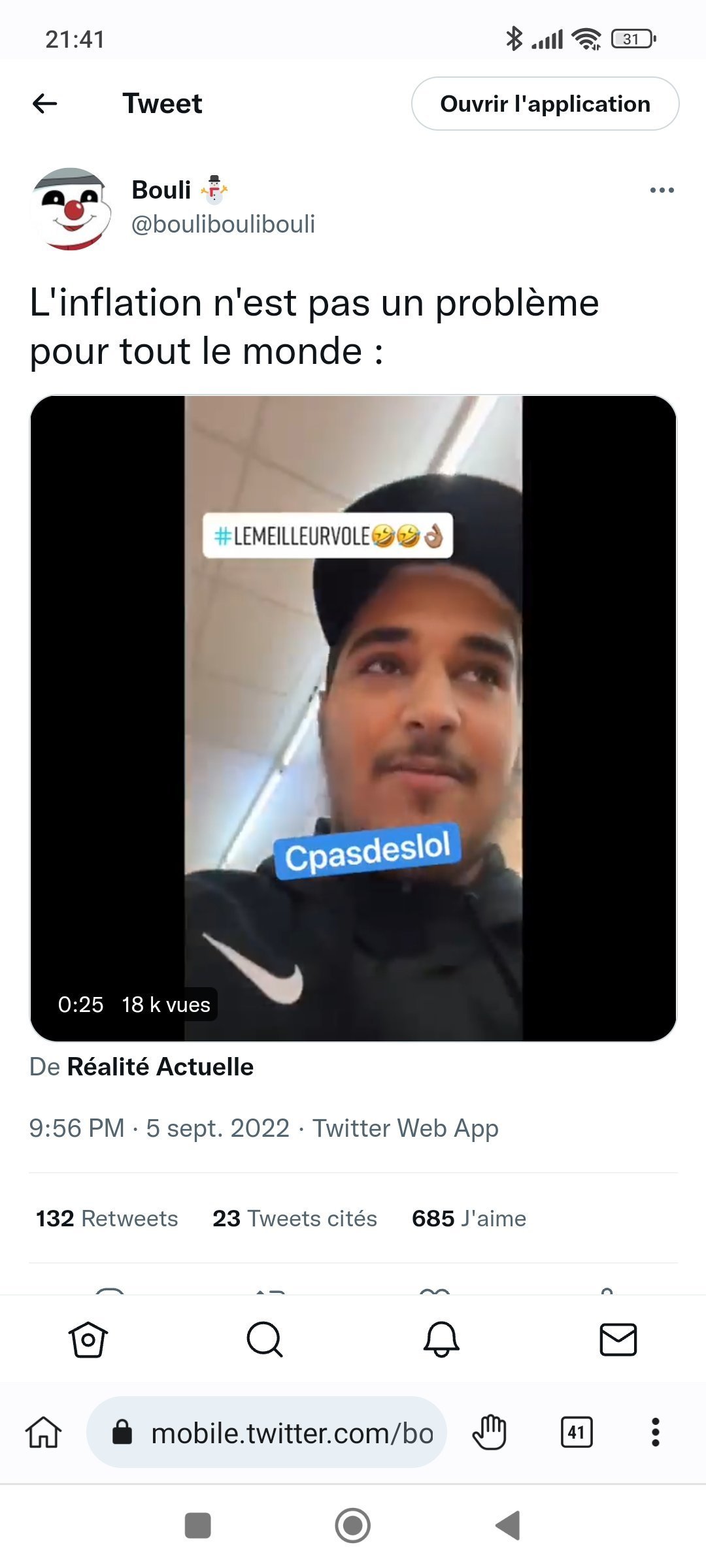
Task: Open the messages envelope tab
Action: coord(618,1339)
